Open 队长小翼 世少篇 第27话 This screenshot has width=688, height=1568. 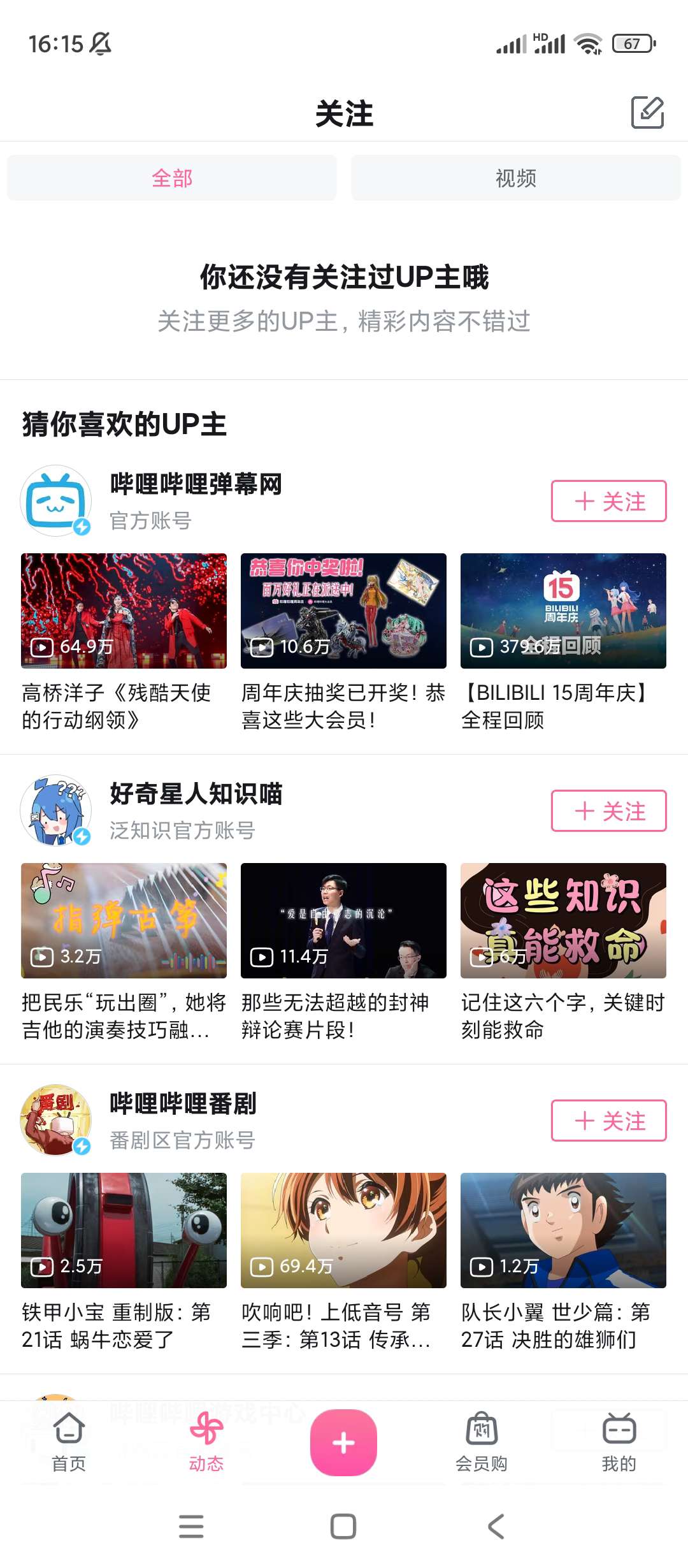pos(563,1230)
